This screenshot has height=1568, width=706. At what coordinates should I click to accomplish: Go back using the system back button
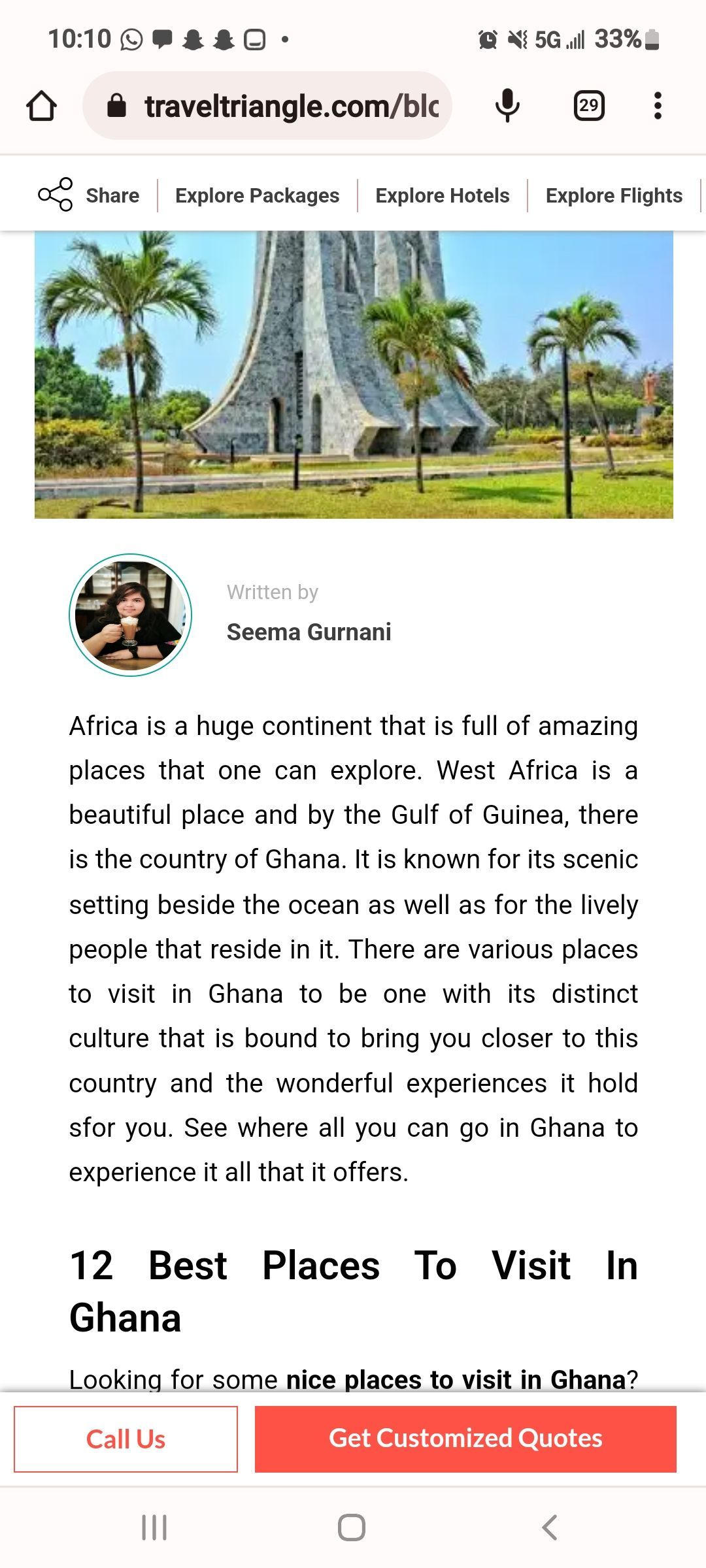click(x=550, y=1527)
